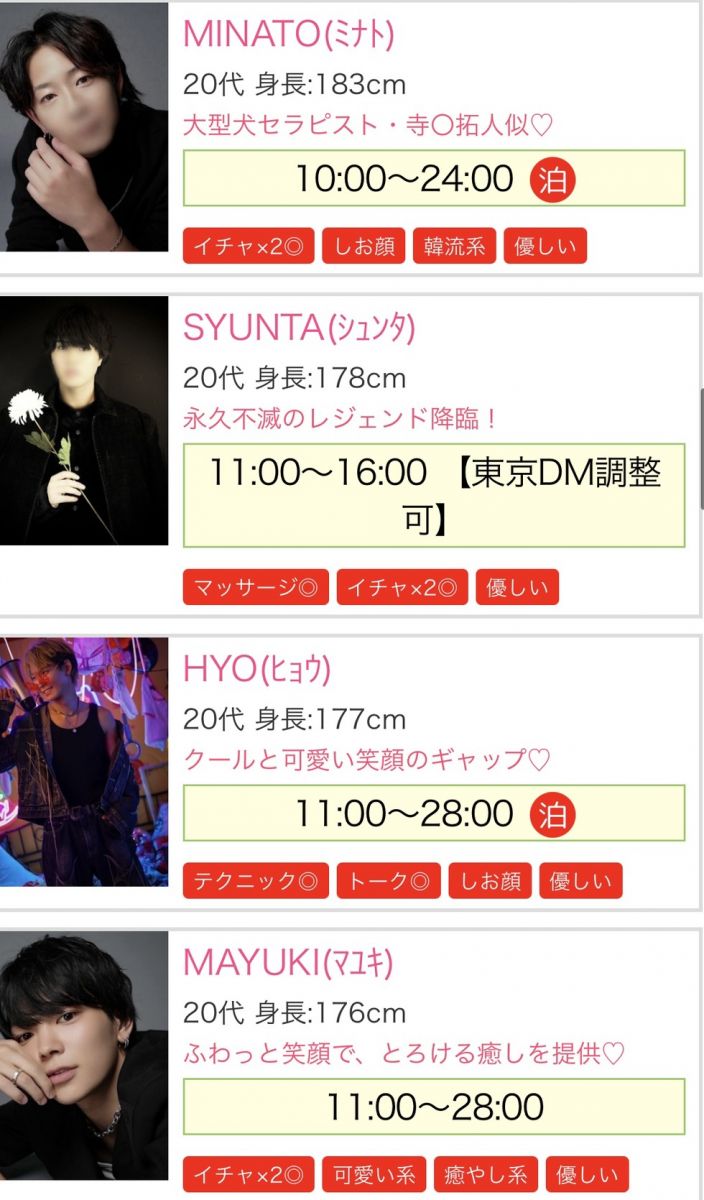Open MINATO's profile photo
The height and width of the screenshot is (1200, 704).
pos(84,127)
